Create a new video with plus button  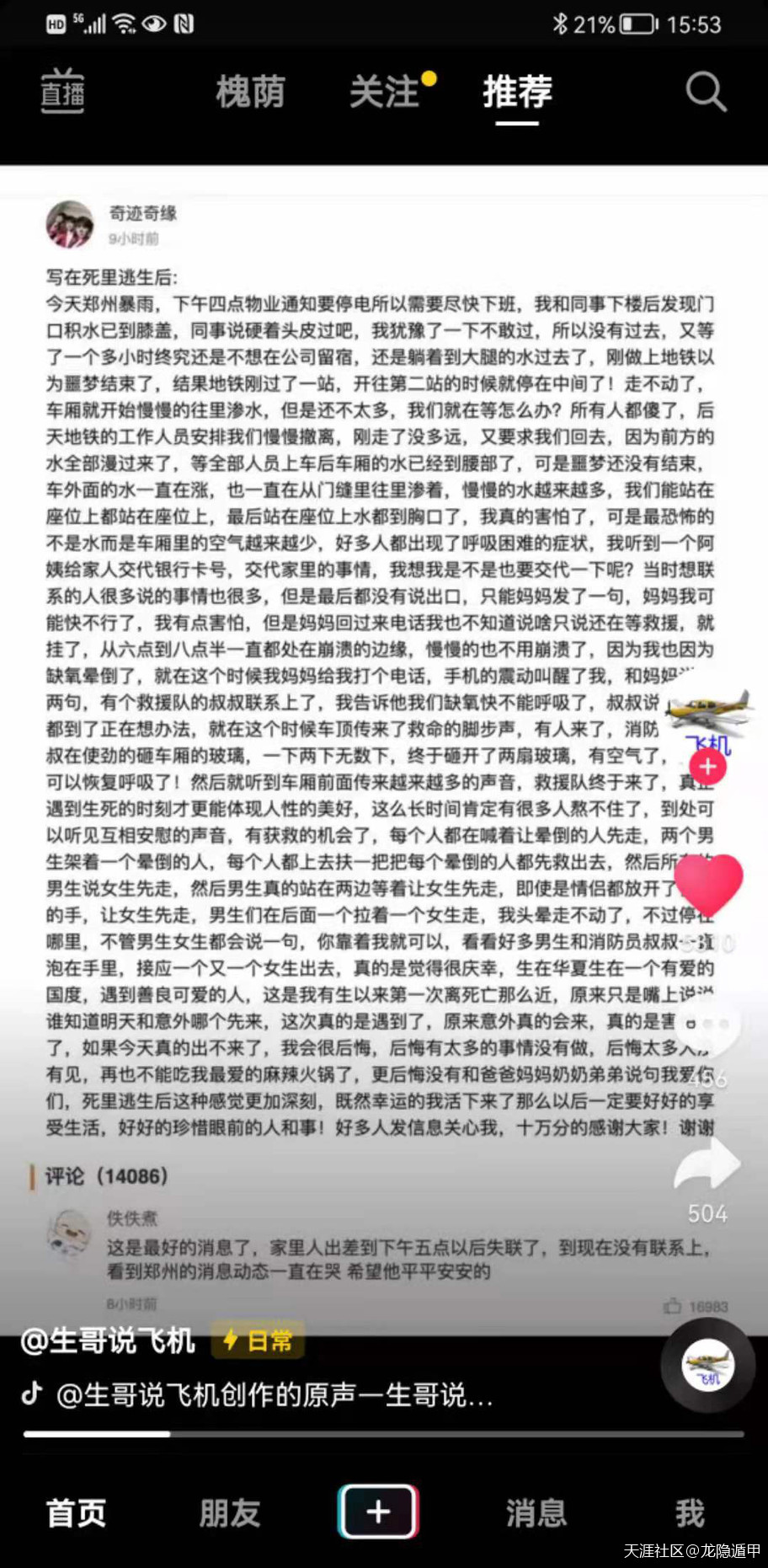379,1512
